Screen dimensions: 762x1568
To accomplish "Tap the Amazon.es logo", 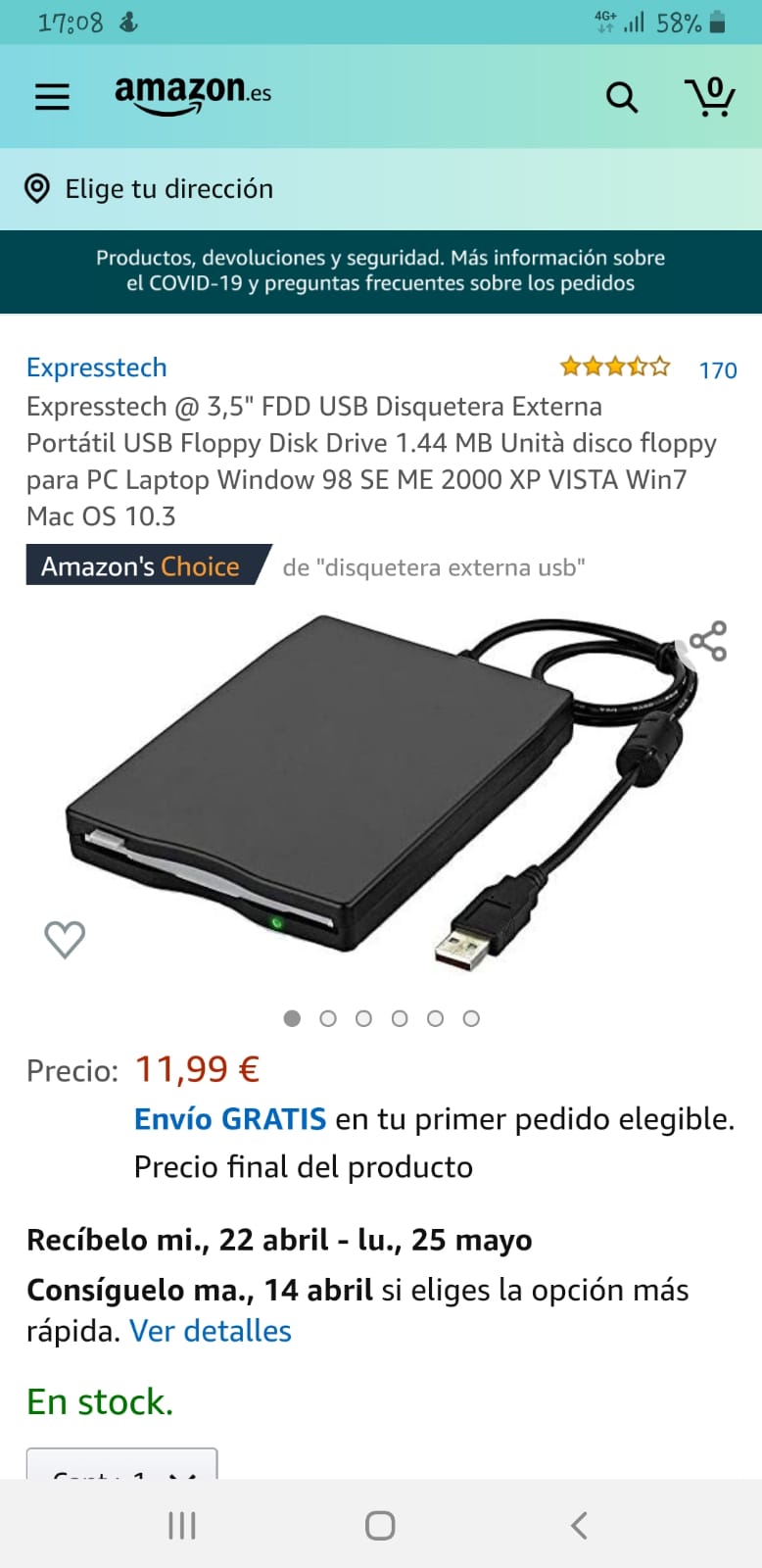I will [x=193, y=94].
